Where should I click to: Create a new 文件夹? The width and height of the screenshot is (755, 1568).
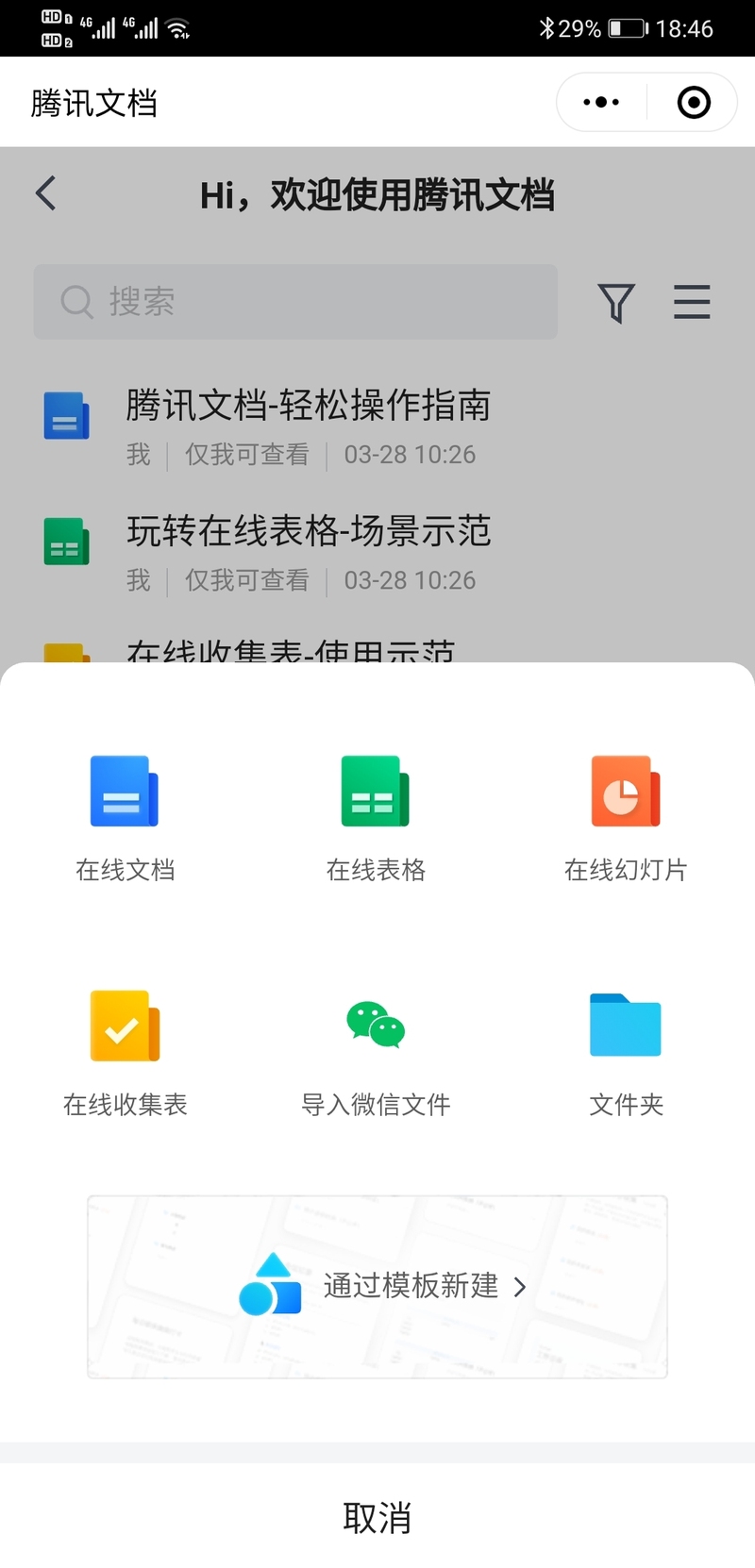(626, 1052)
